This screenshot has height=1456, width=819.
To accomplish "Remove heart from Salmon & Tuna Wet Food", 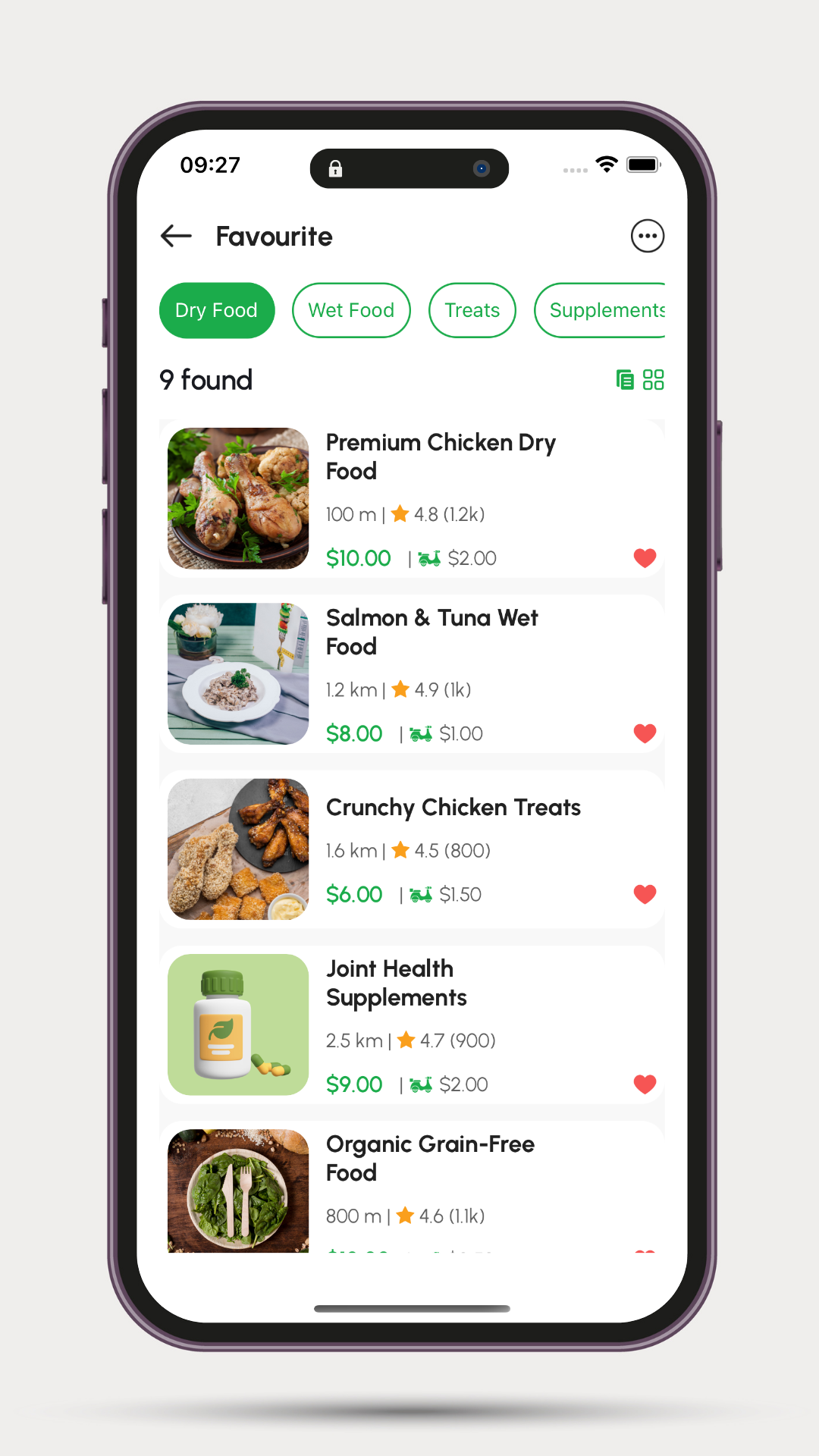I will (x=645, y=733).
